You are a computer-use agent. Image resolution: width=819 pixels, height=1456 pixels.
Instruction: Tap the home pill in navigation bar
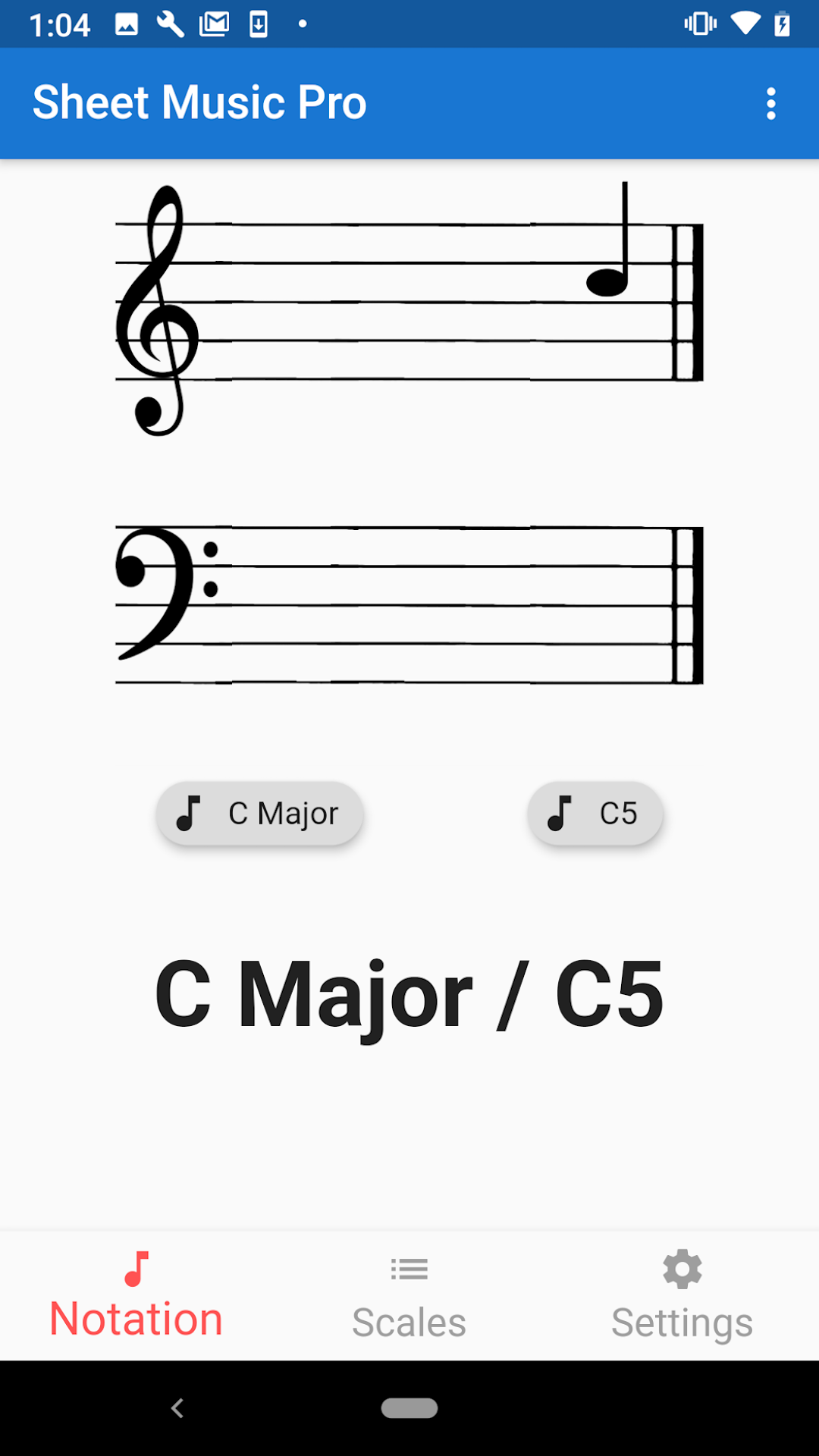pyautogui.click(x=409, y=1408)
